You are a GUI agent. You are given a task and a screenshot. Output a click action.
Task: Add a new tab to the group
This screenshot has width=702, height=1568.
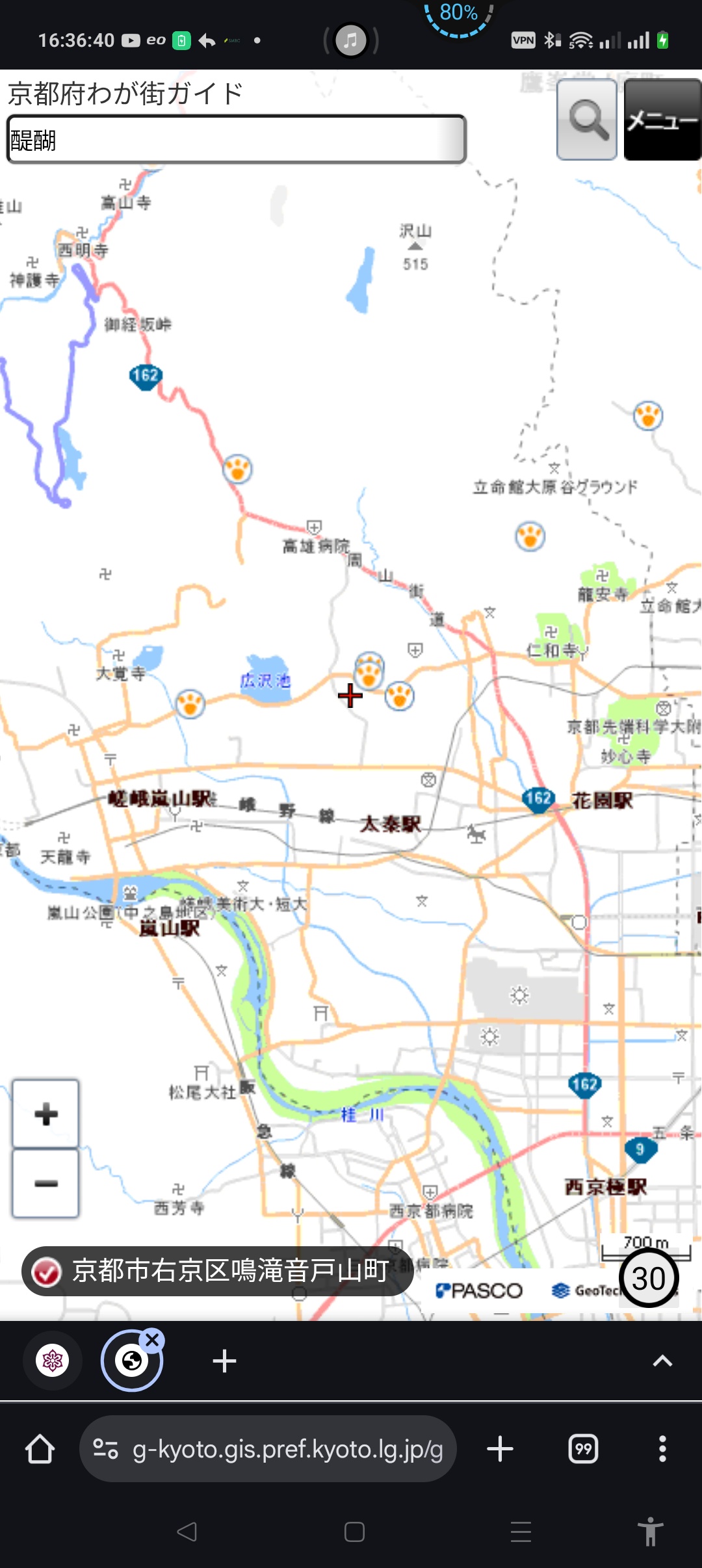point(224,1361)
